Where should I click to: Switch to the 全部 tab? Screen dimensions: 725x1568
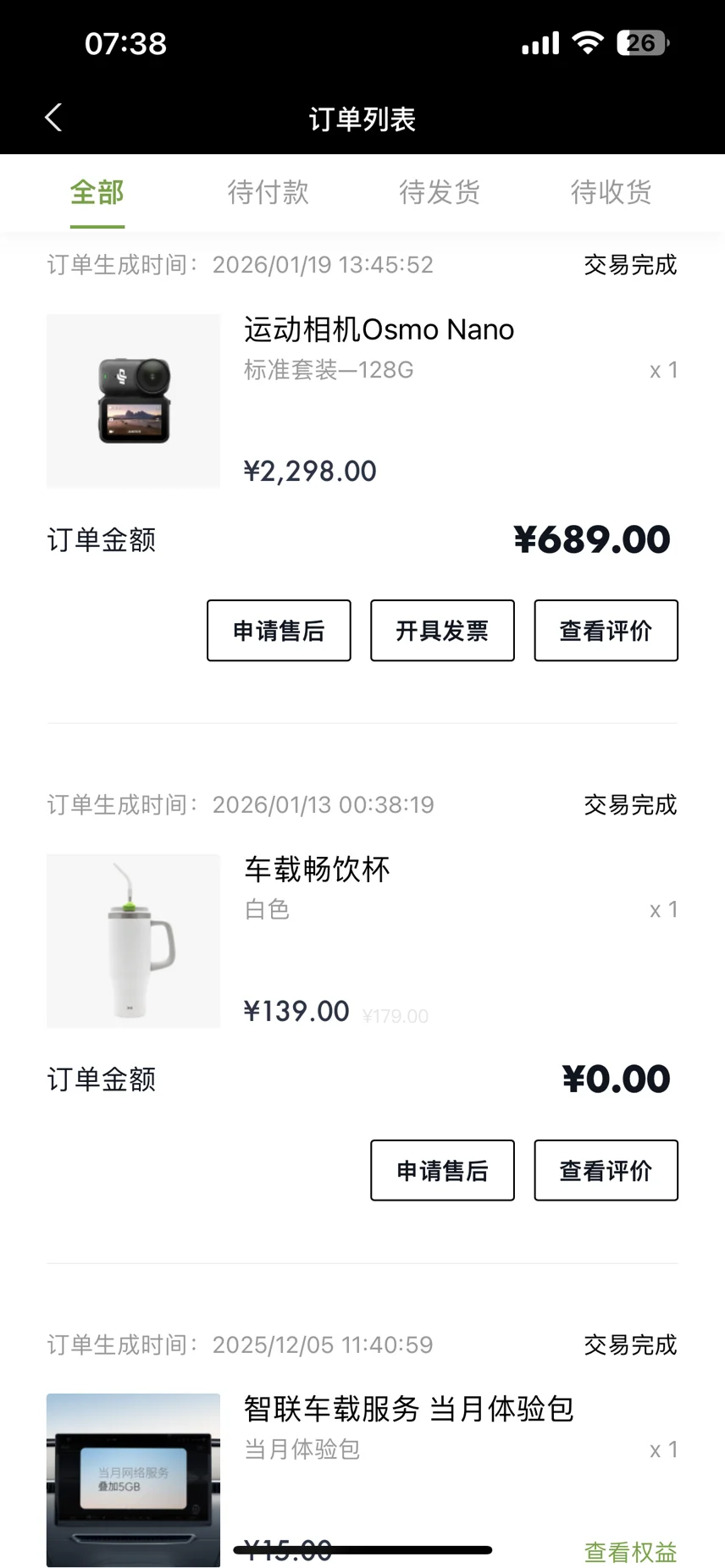pyautogui.click(x=97, y=192)
